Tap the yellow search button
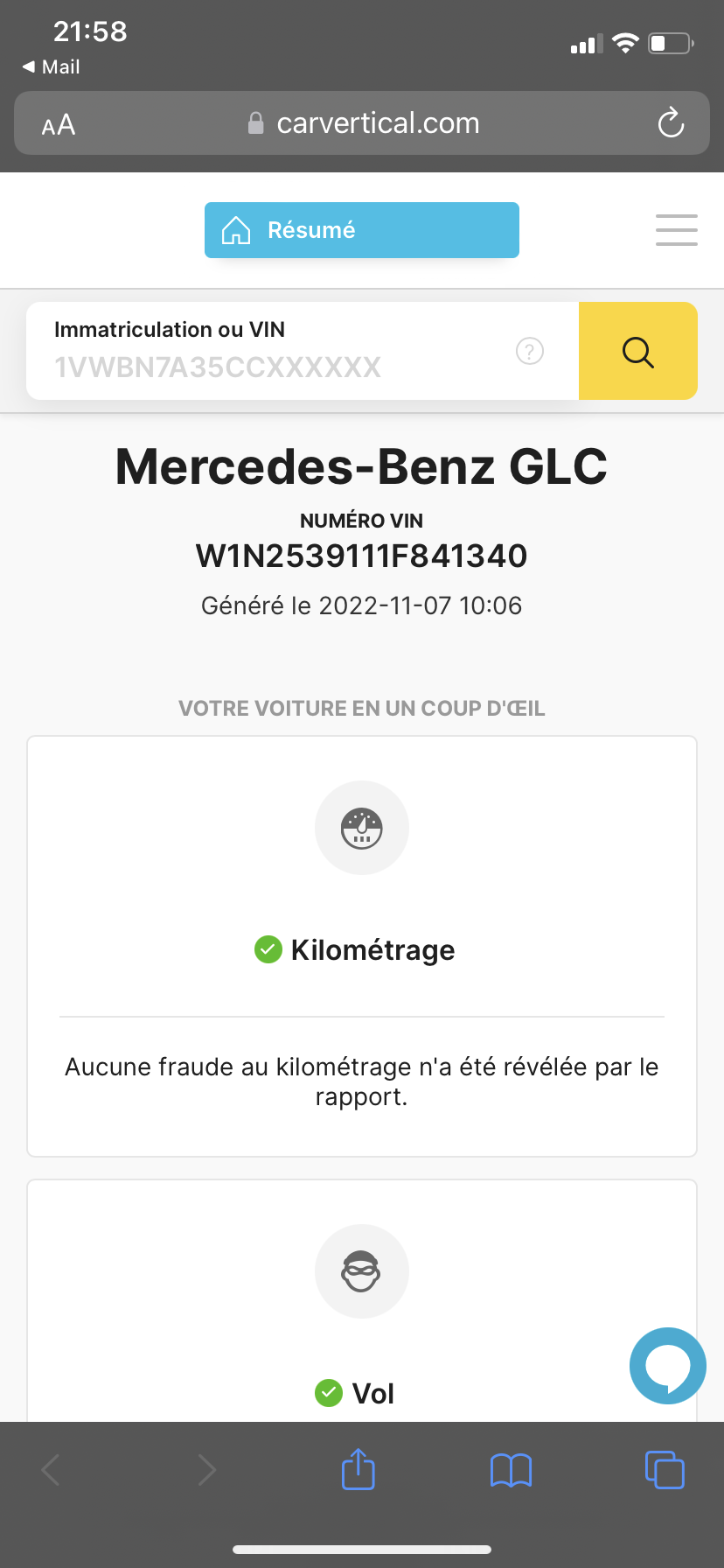This screenshot has width=724, height=1568. pyautogui.click(x=637, y=352)
